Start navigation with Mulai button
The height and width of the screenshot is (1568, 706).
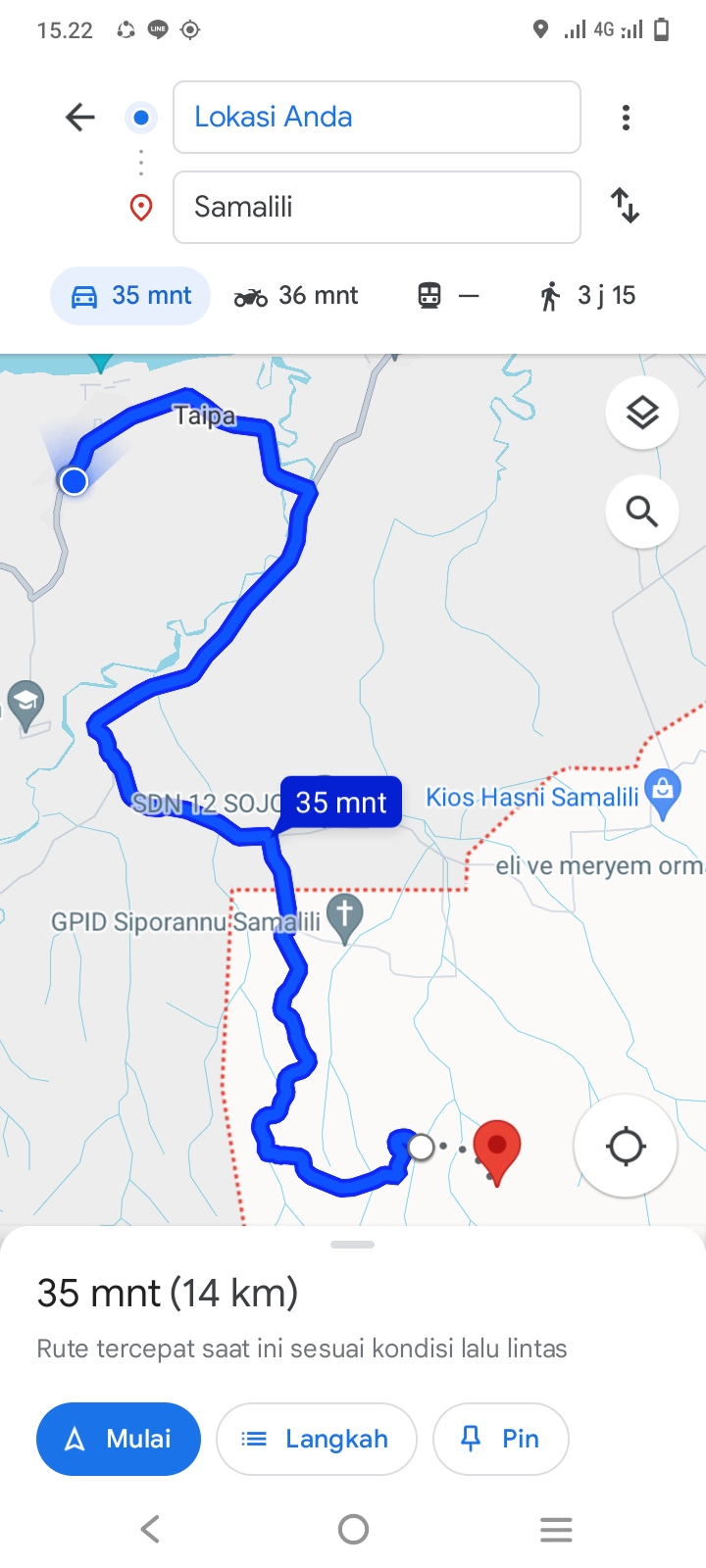point(119,1439)
